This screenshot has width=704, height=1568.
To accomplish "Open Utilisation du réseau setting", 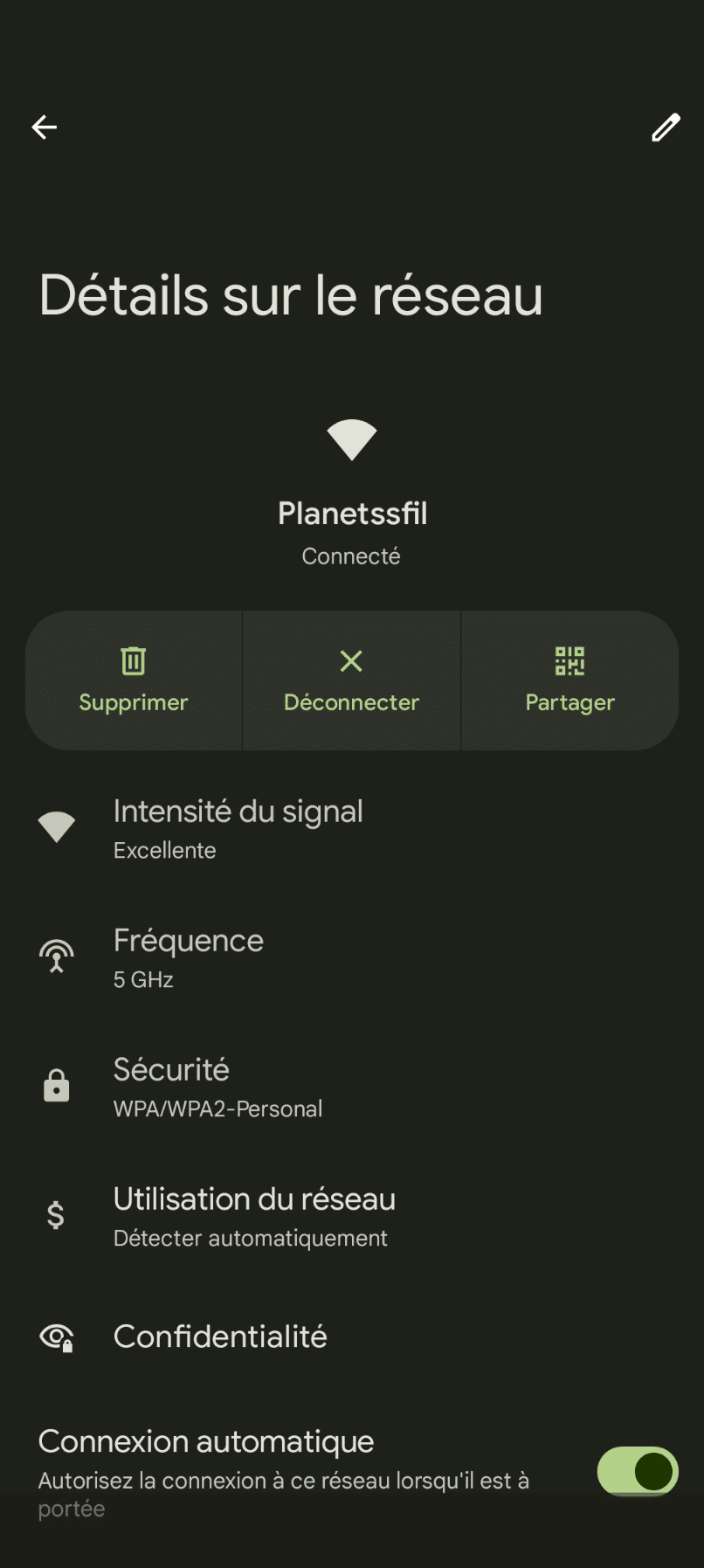I will coord(352,1217).
